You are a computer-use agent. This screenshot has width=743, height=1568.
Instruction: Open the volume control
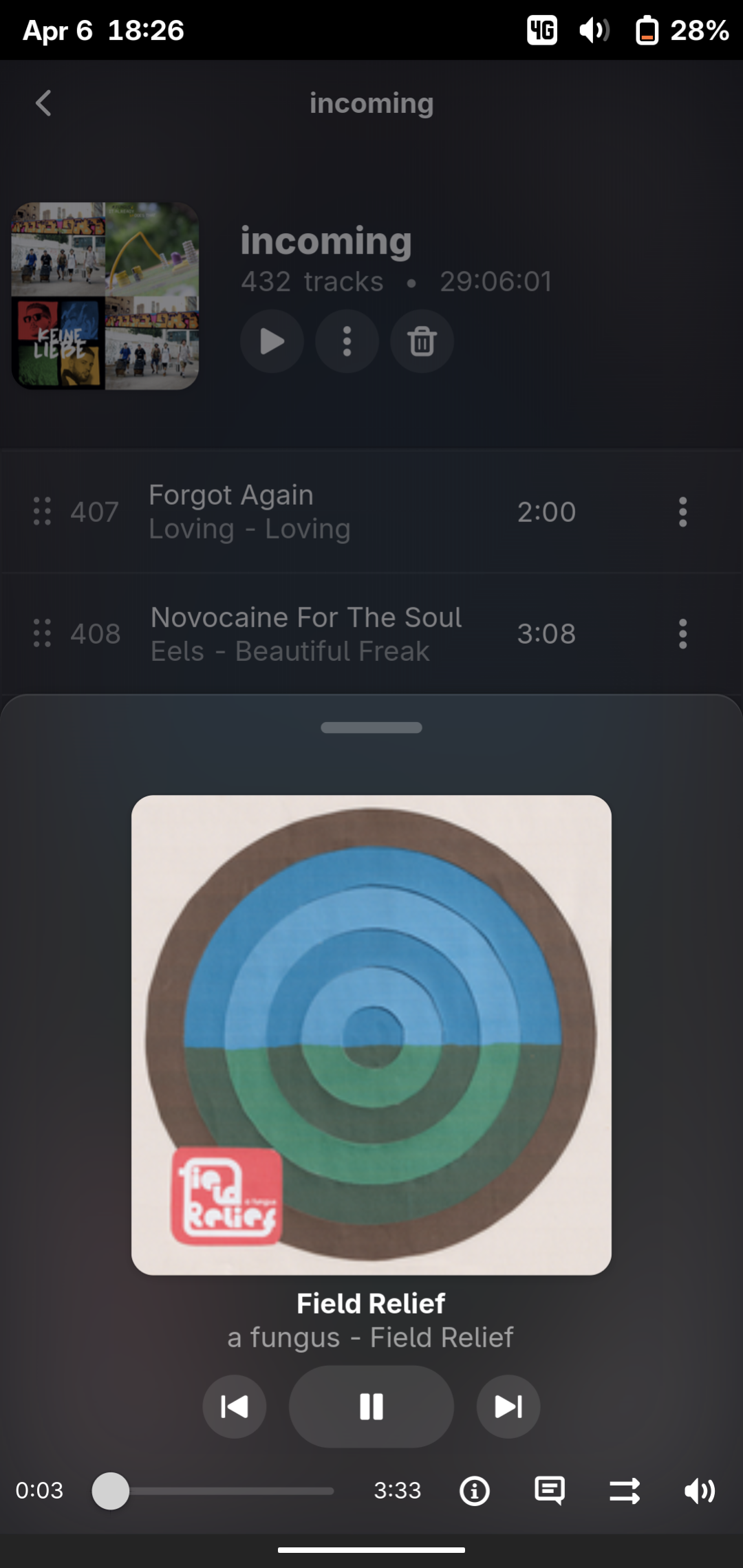700,1491
